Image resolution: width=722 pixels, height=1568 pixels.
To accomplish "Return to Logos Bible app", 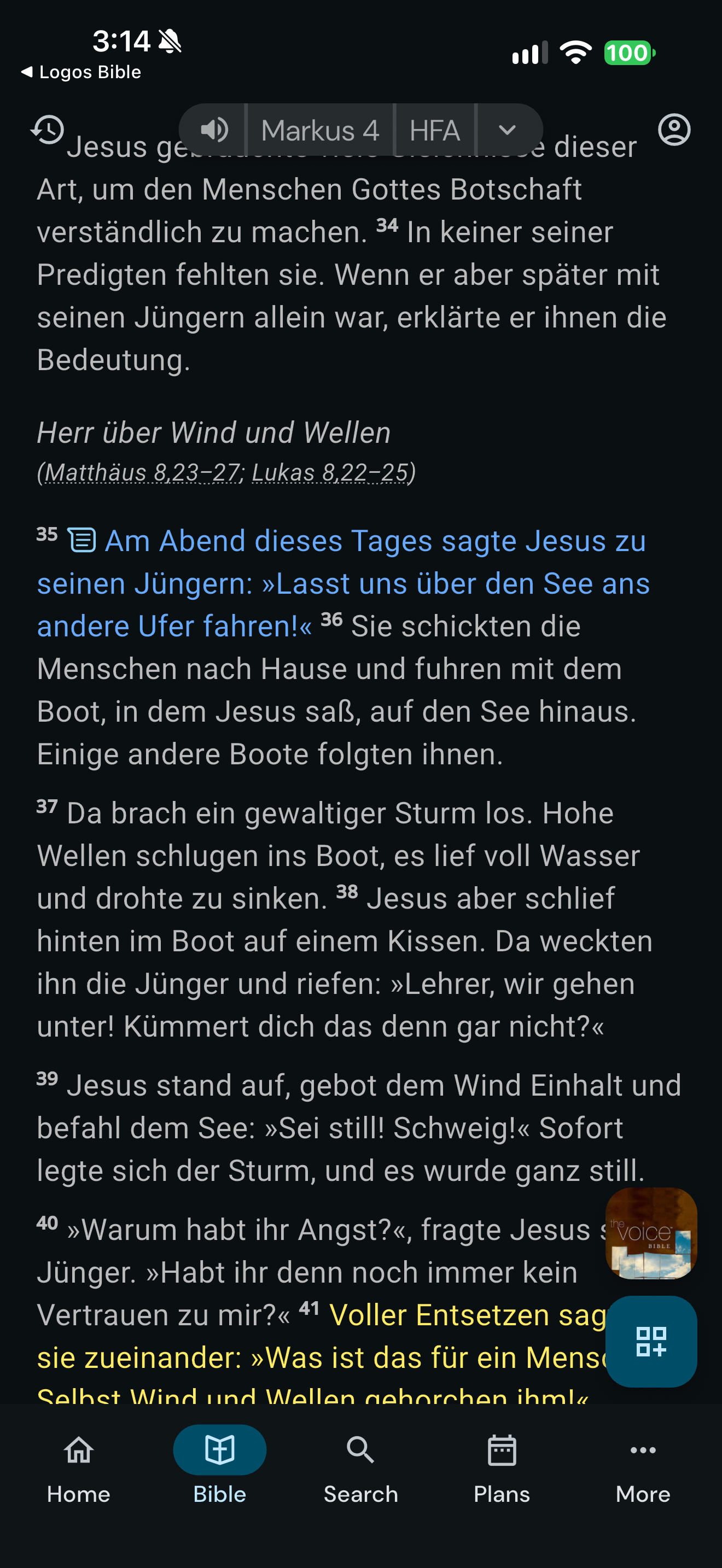I will pos(81,72).
